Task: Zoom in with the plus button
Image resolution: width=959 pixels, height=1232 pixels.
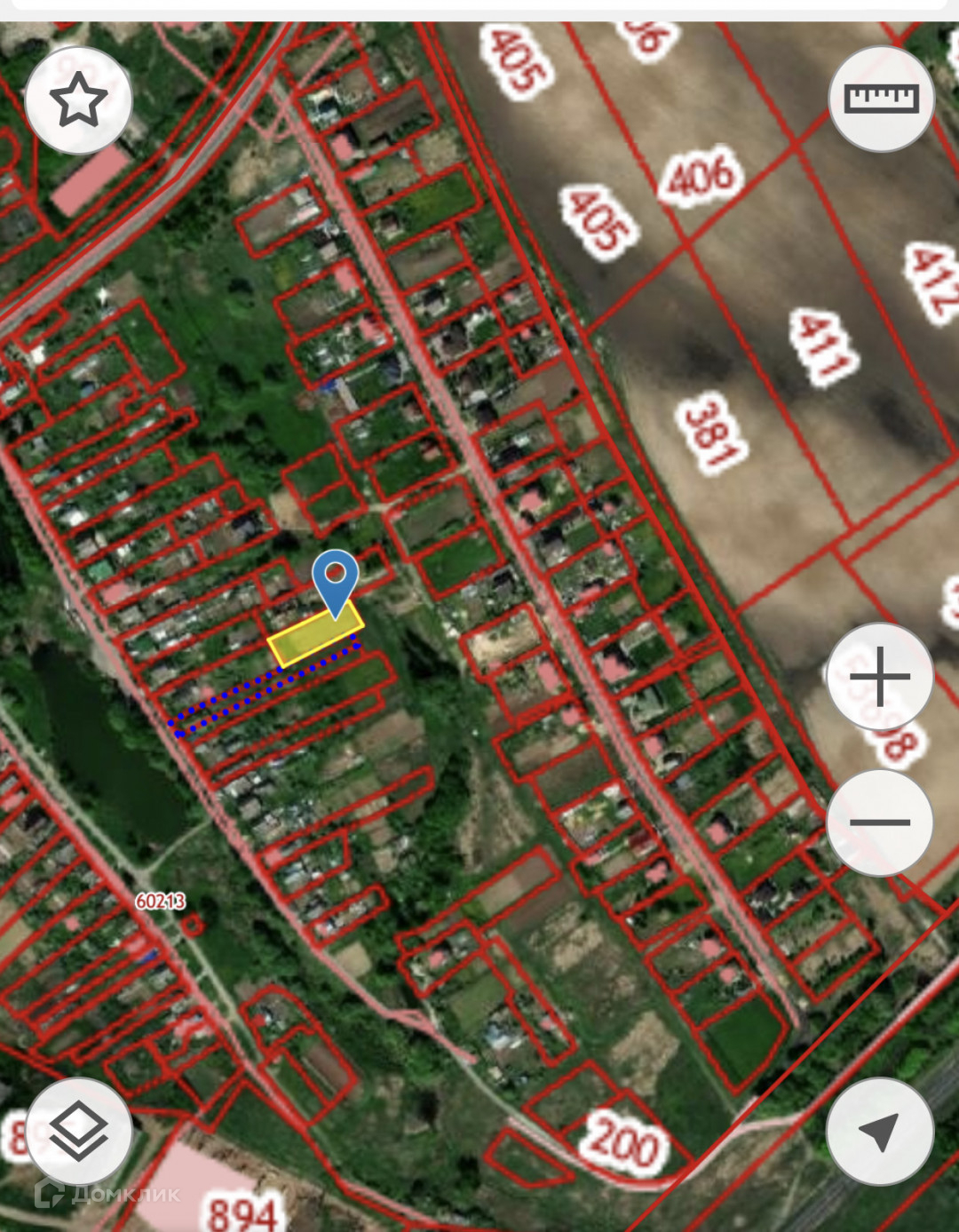Action: [x=880, y=678]
